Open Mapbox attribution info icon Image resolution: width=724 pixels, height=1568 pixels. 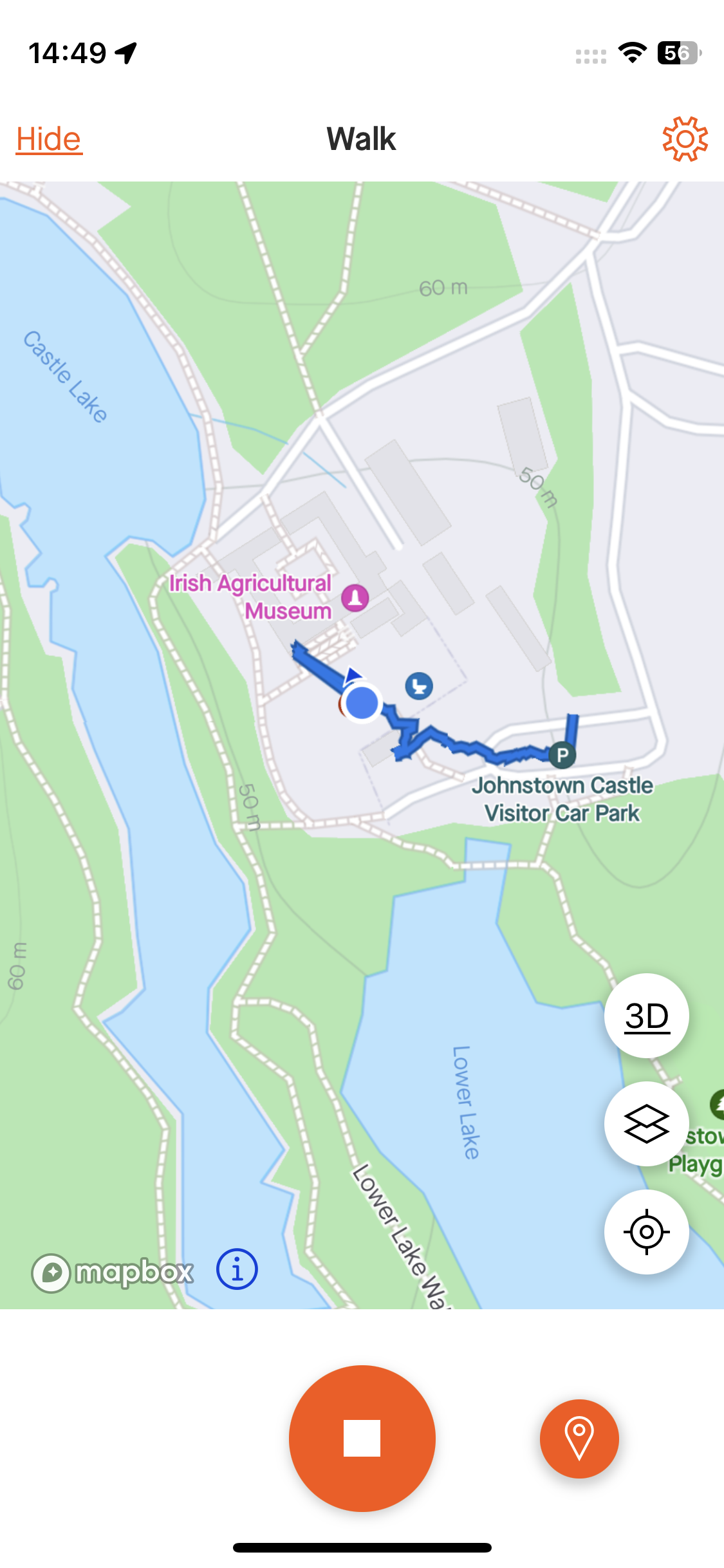coord(237,1270)
